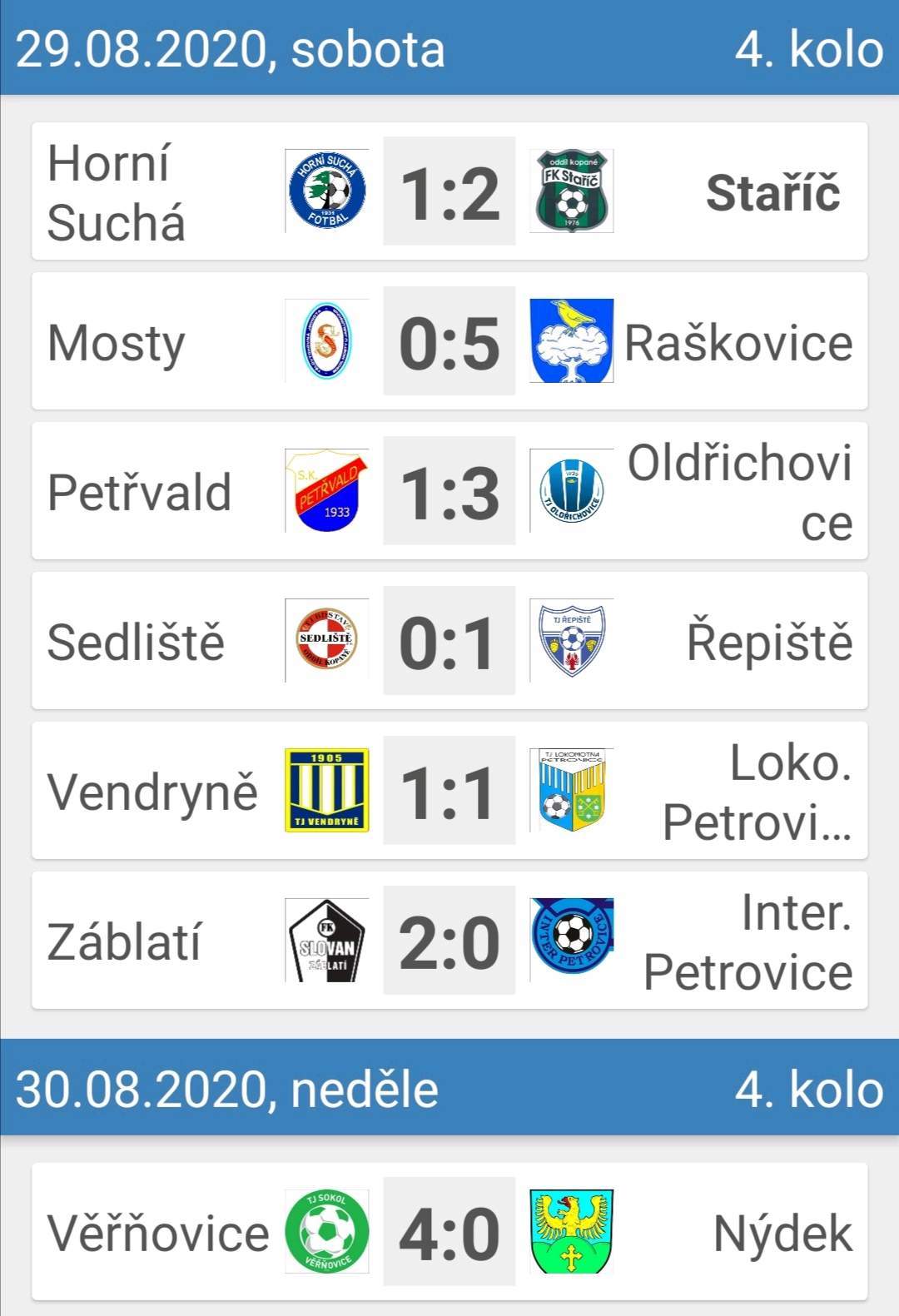The image size is (899, 1316).
Task: Open the Horní Suchá vs Staříč match
Action: click(x=449, y=191)
